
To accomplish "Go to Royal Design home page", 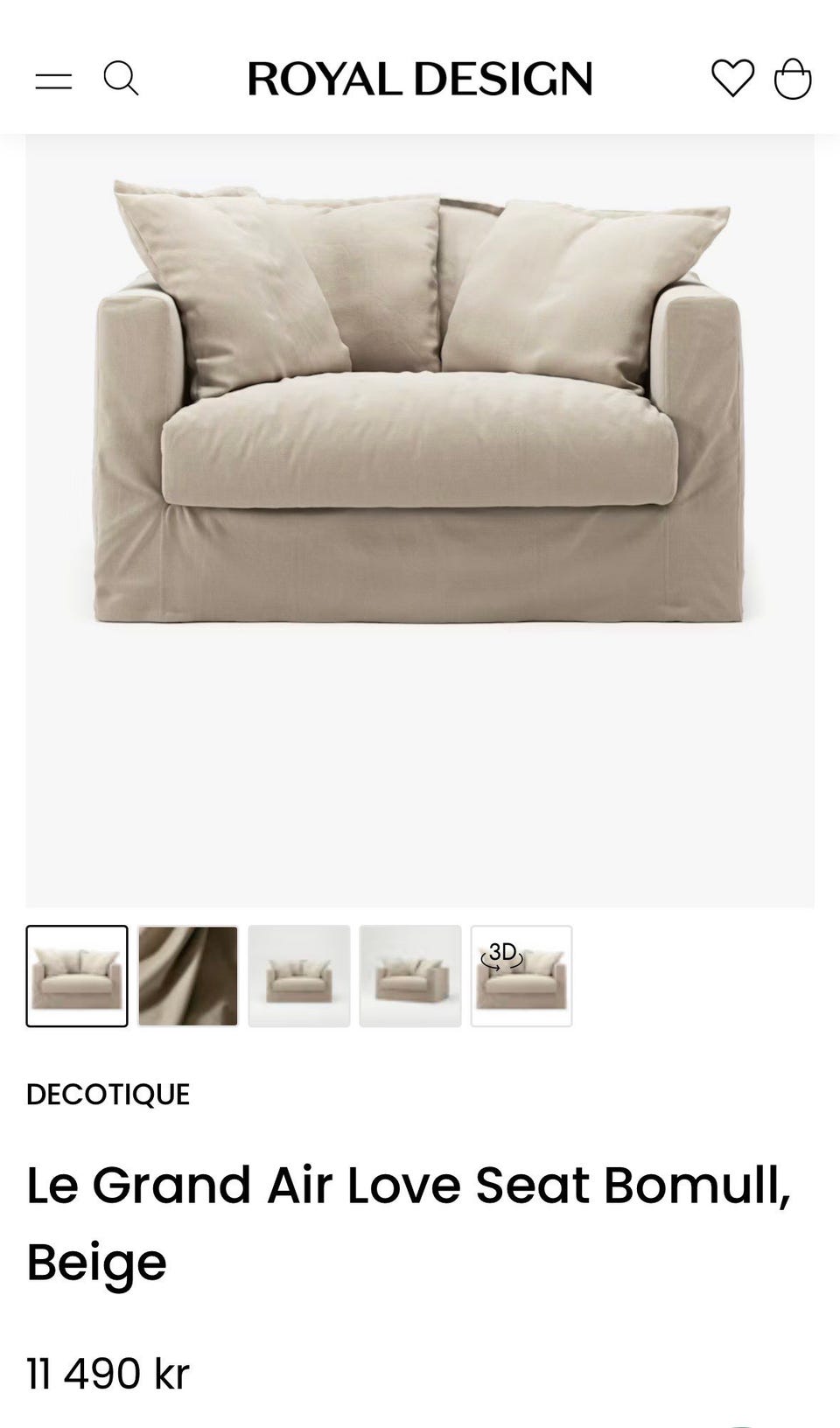I will pos(420,79).
